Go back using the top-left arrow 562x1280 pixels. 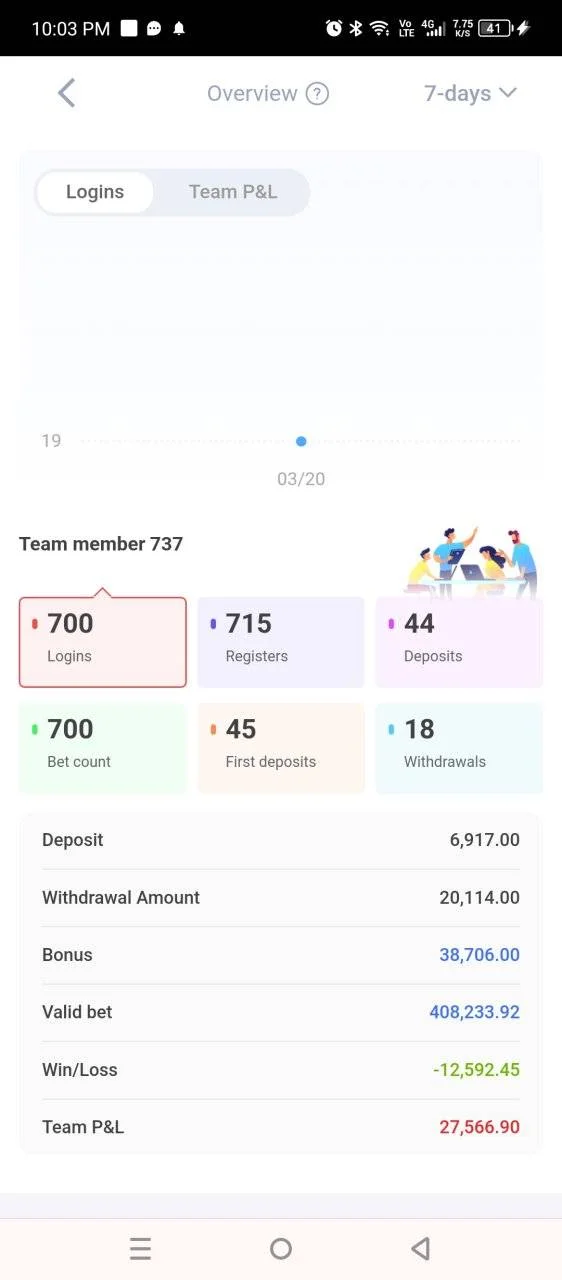(66, 93)
